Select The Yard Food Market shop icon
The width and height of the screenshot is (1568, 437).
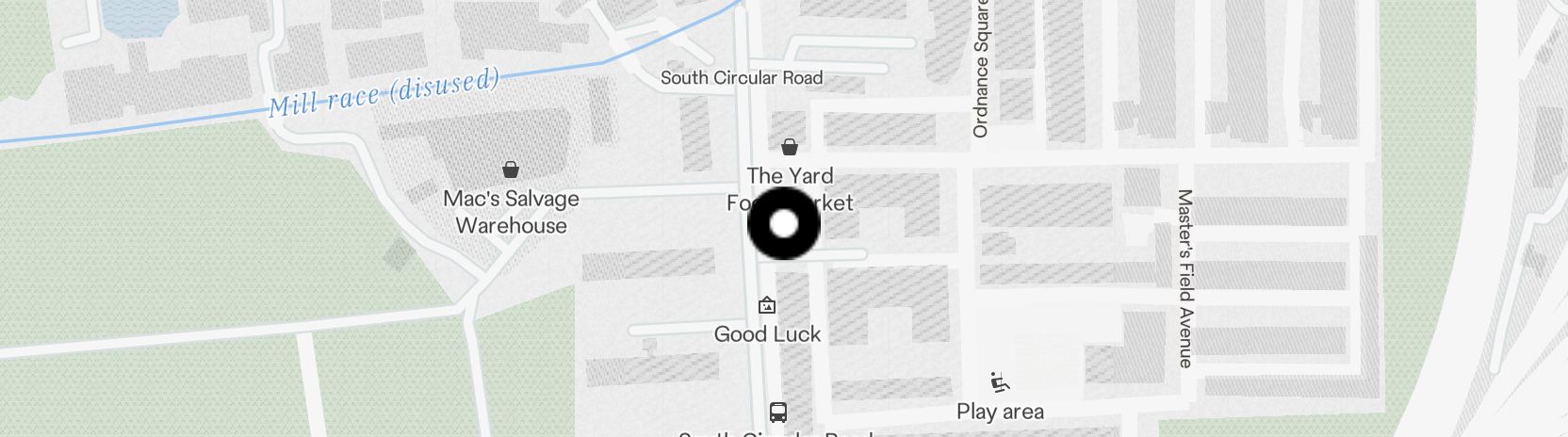coord(790,147)
